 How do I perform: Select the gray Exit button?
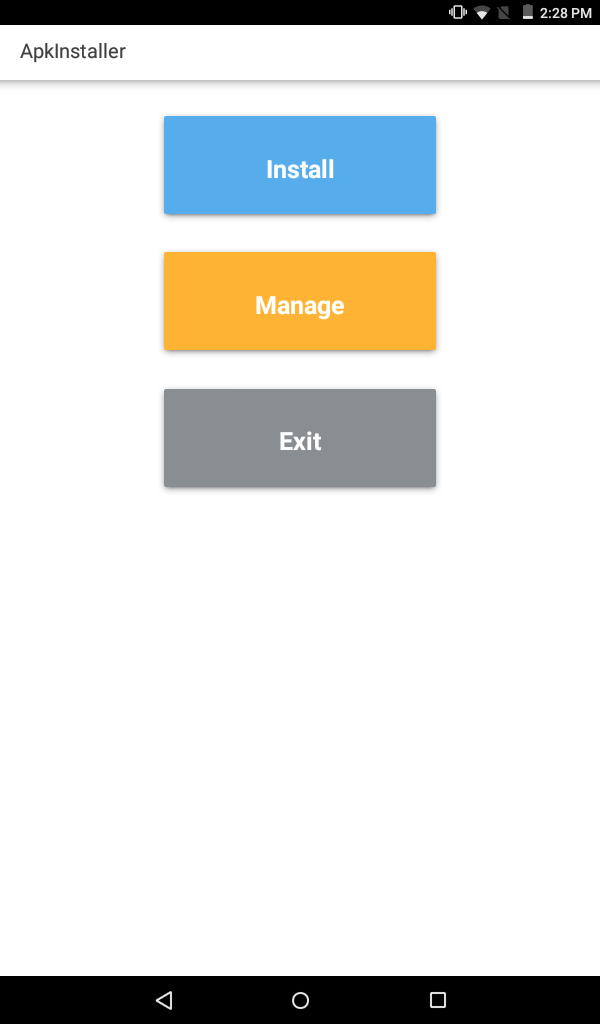coord(300,438)
